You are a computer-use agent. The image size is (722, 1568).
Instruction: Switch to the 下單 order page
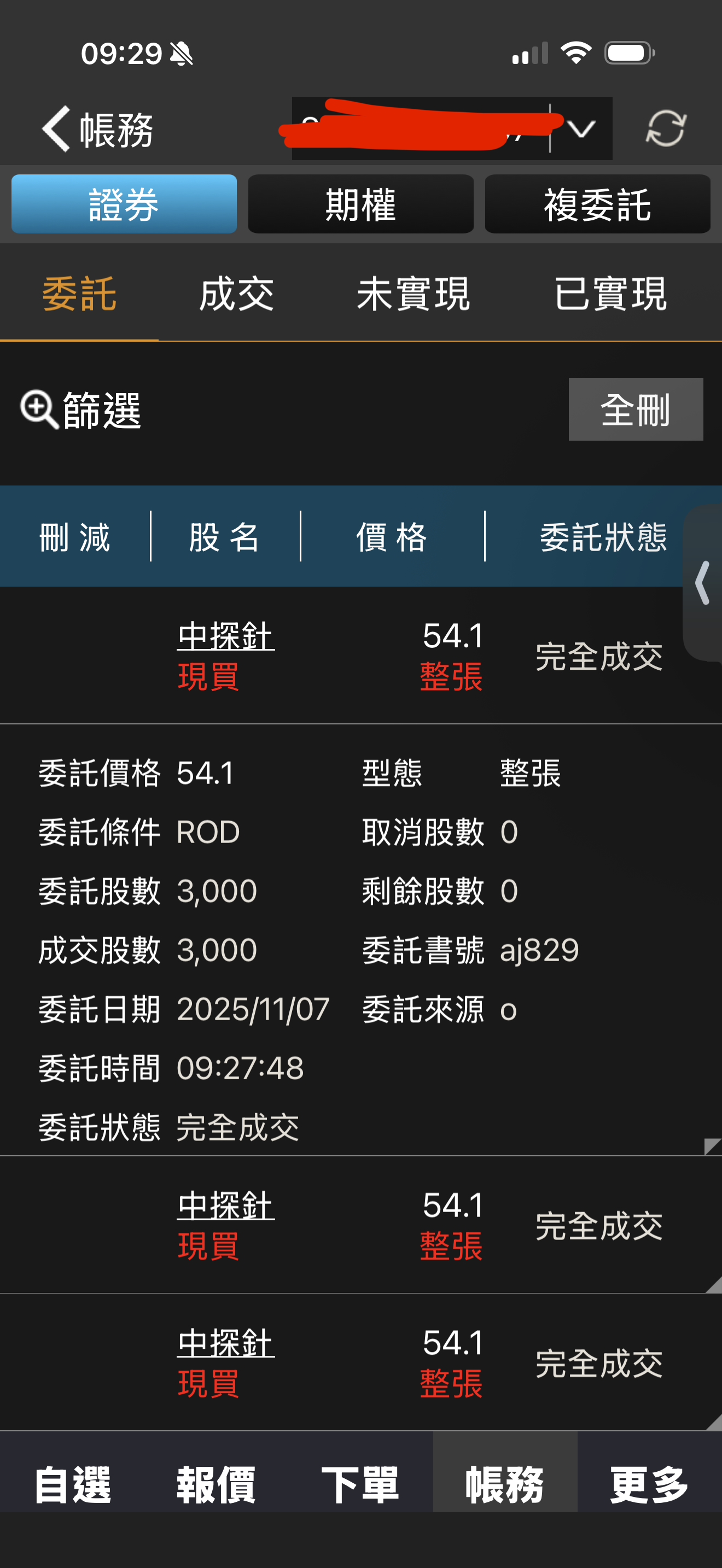(360, 1484)
